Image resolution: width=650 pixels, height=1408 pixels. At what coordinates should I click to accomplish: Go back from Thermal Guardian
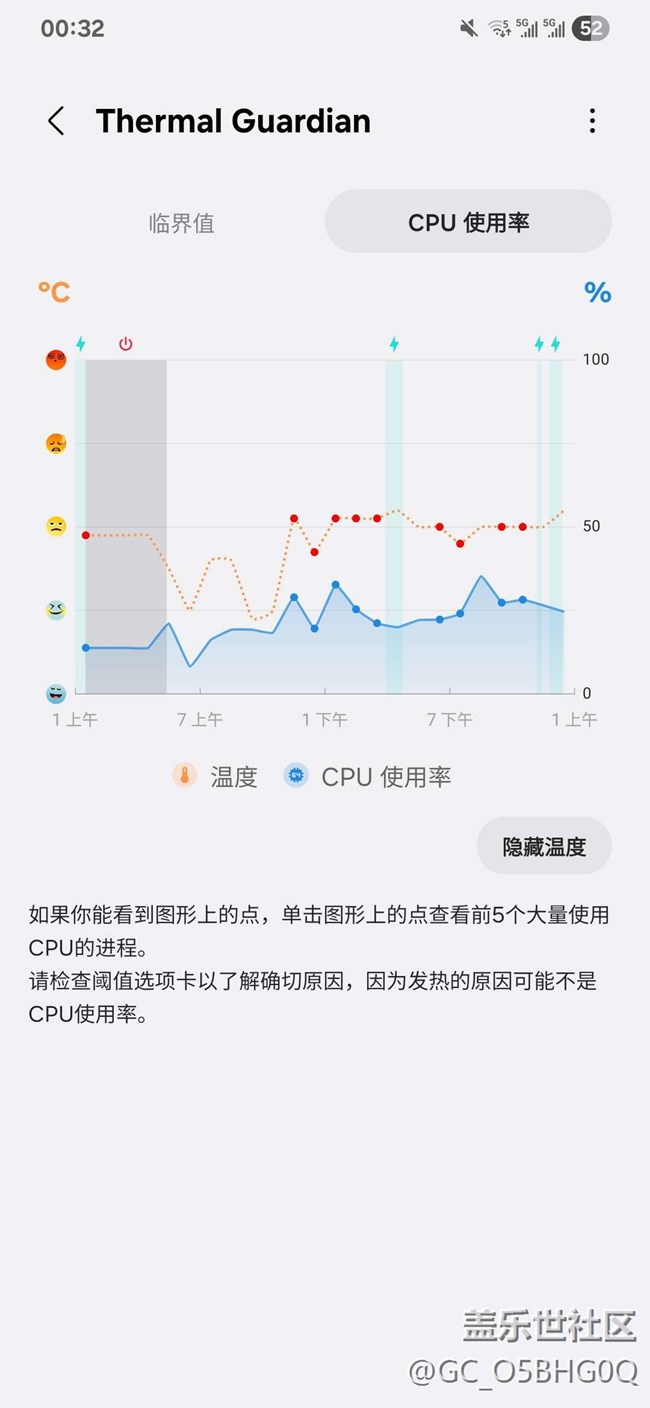coord(56,122)
